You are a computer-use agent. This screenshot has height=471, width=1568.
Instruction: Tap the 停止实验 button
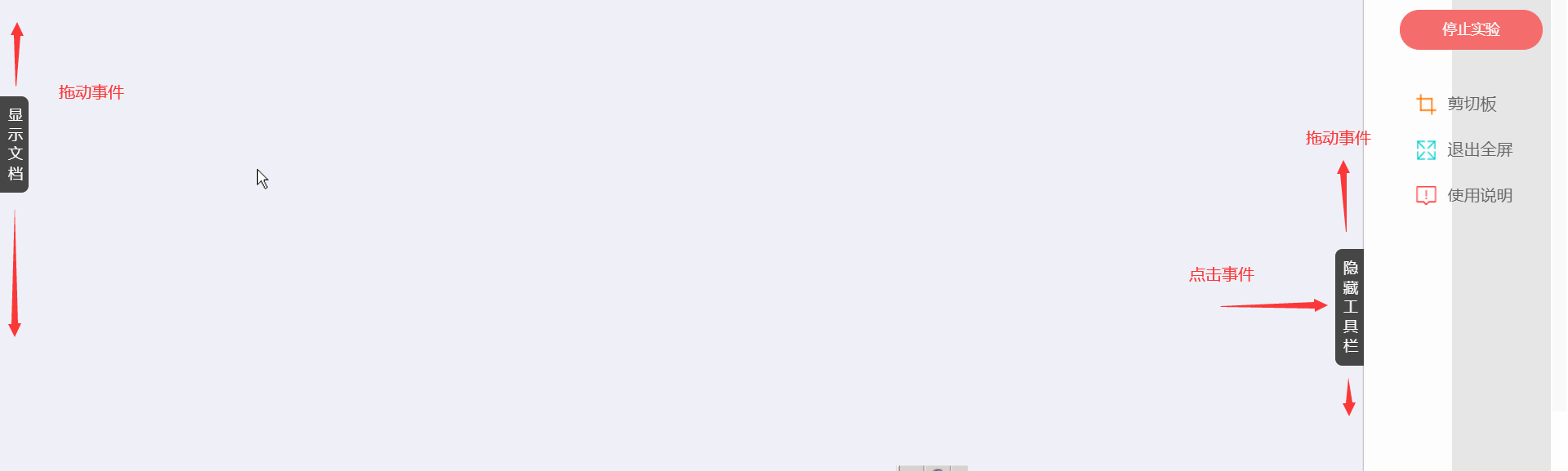(x=1470, y=30)
